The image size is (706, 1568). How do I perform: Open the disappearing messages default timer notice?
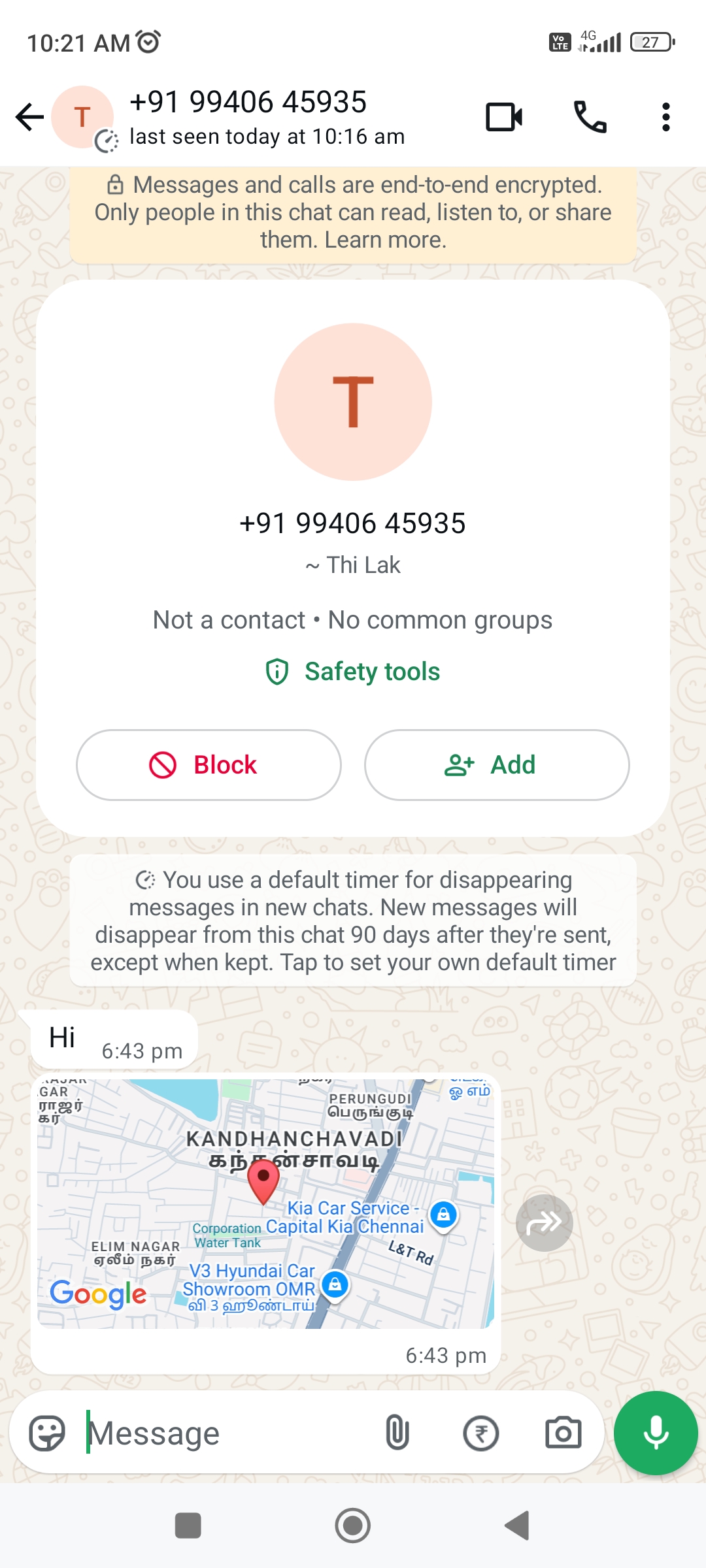353,921
